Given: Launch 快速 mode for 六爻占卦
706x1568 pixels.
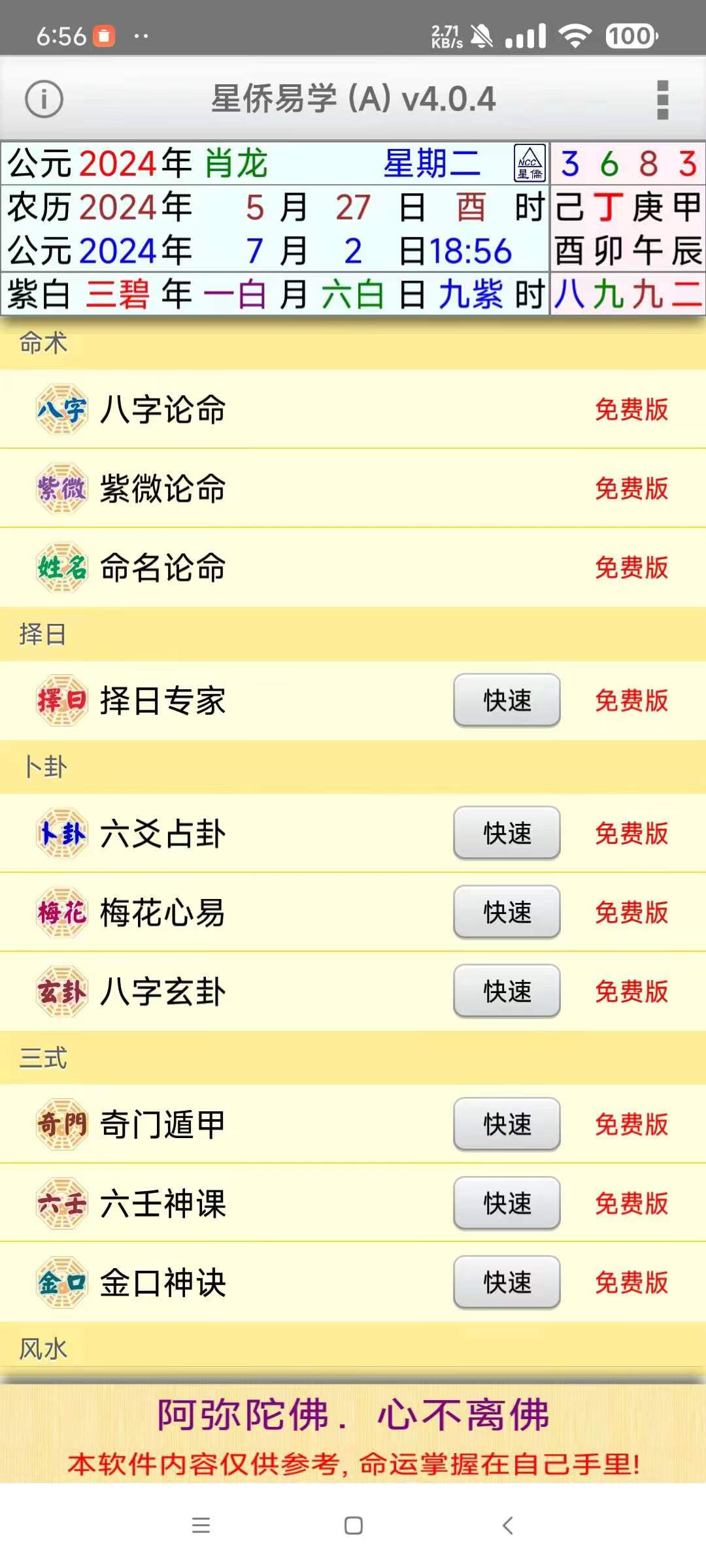Looking at the screenshot, I should pos(507,833).
